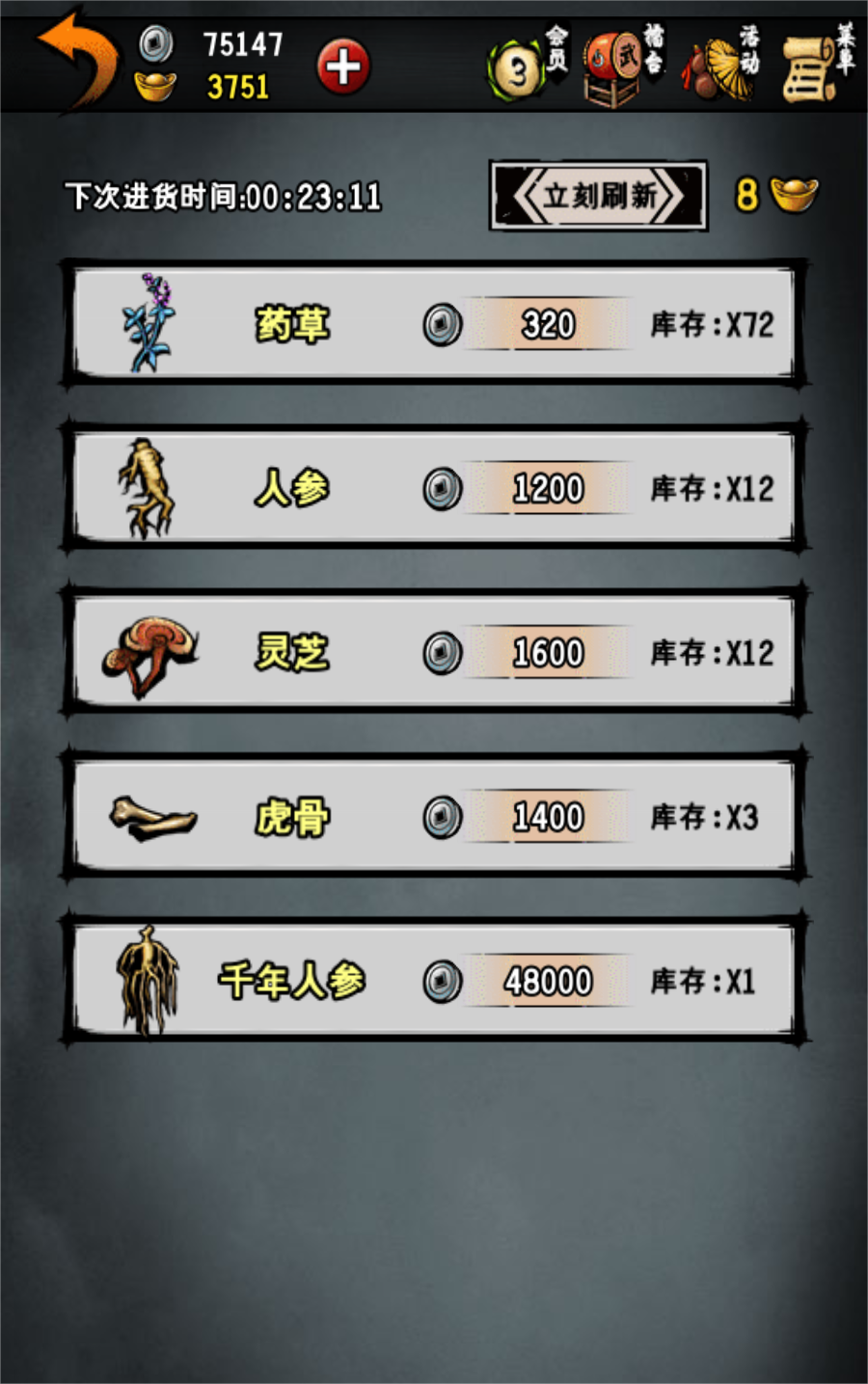Tap the red plus to add currency
The image size is (868, 1384).
click(x=342, y=67)
